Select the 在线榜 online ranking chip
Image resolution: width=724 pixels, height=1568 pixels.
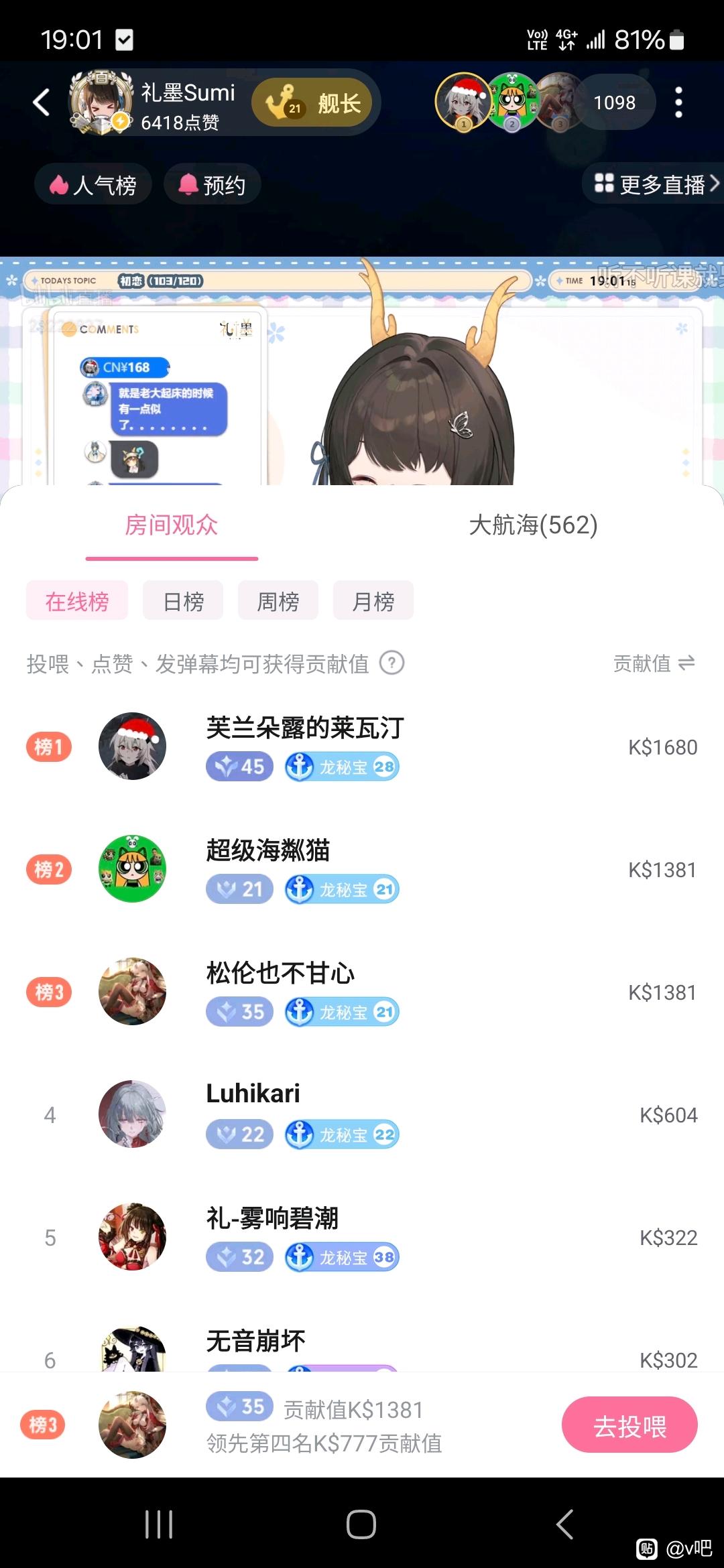77,601
